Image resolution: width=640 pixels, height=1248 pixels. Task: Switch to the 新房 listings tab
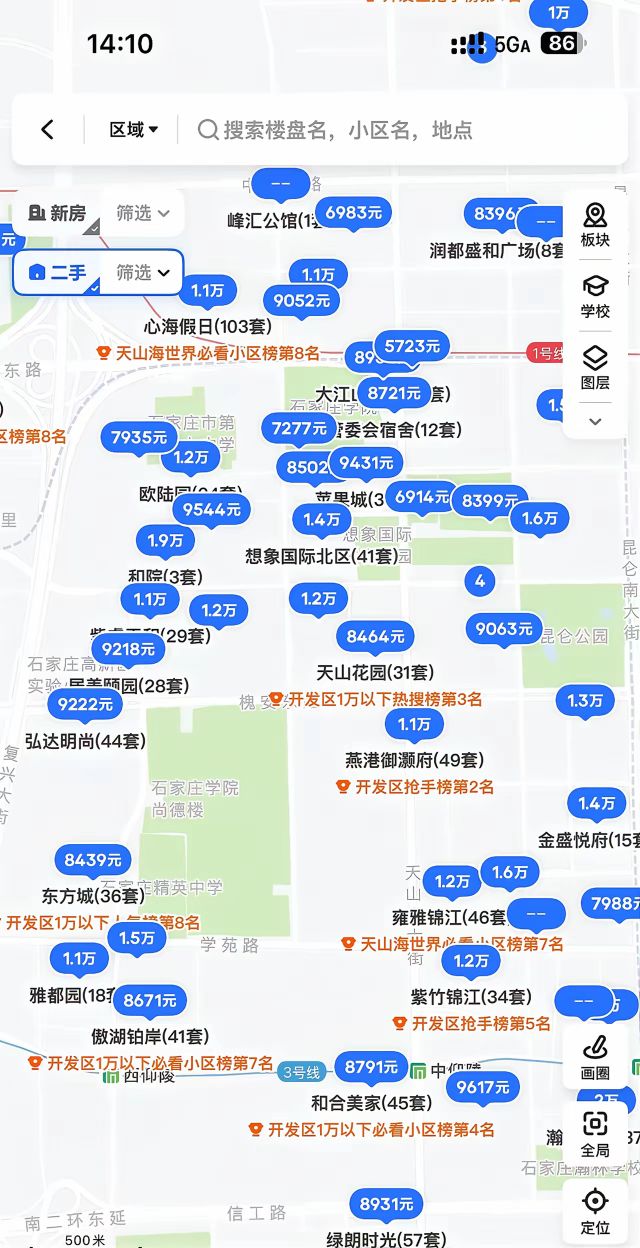(x=57, y=213)
